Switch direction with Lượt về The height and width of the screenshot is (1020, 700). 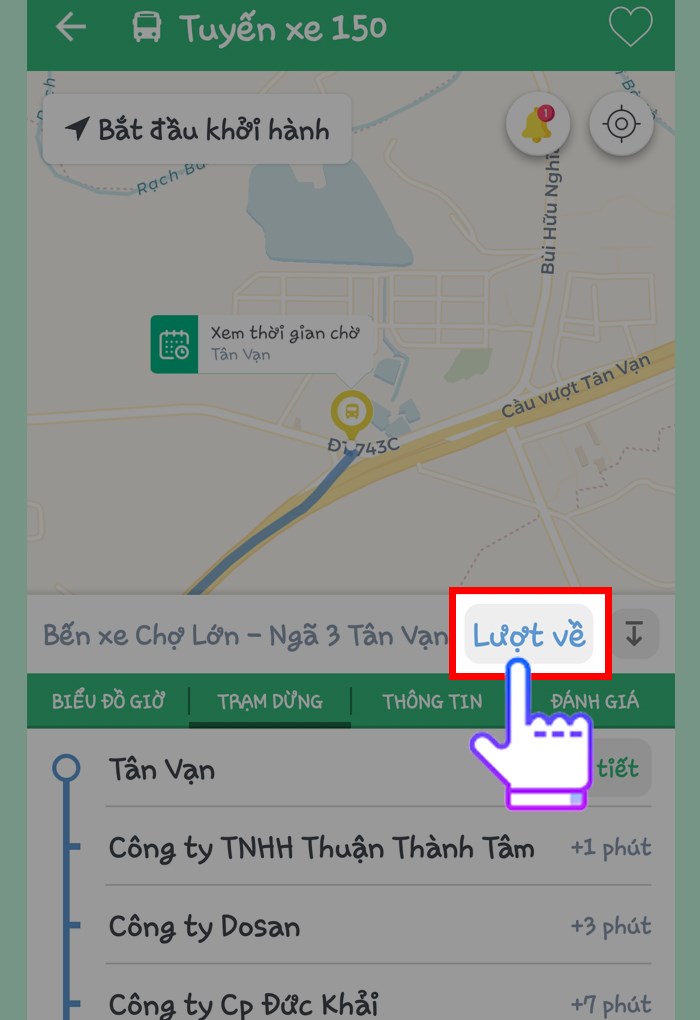point(529,636)
